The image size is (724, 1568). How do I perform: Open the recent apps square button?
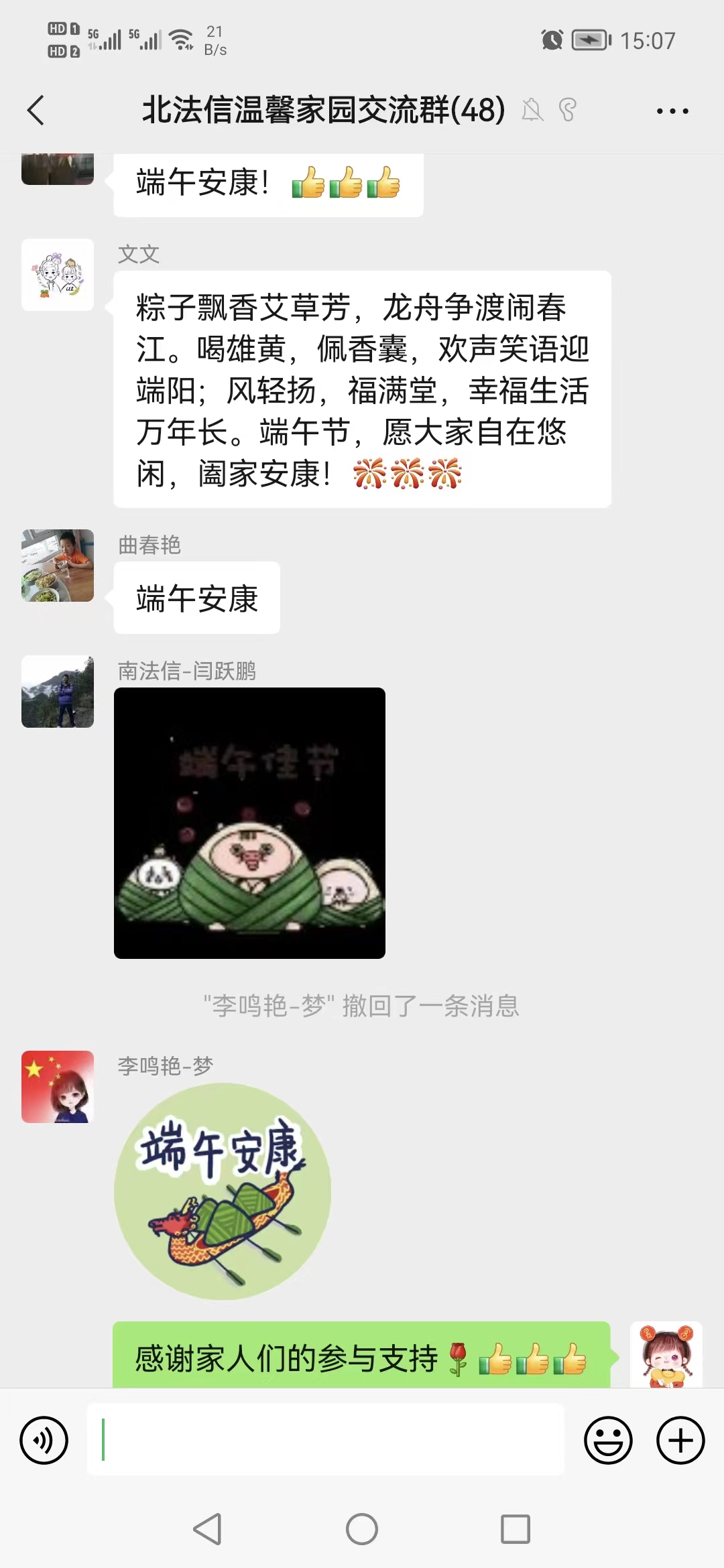[x=516, y=1529]
